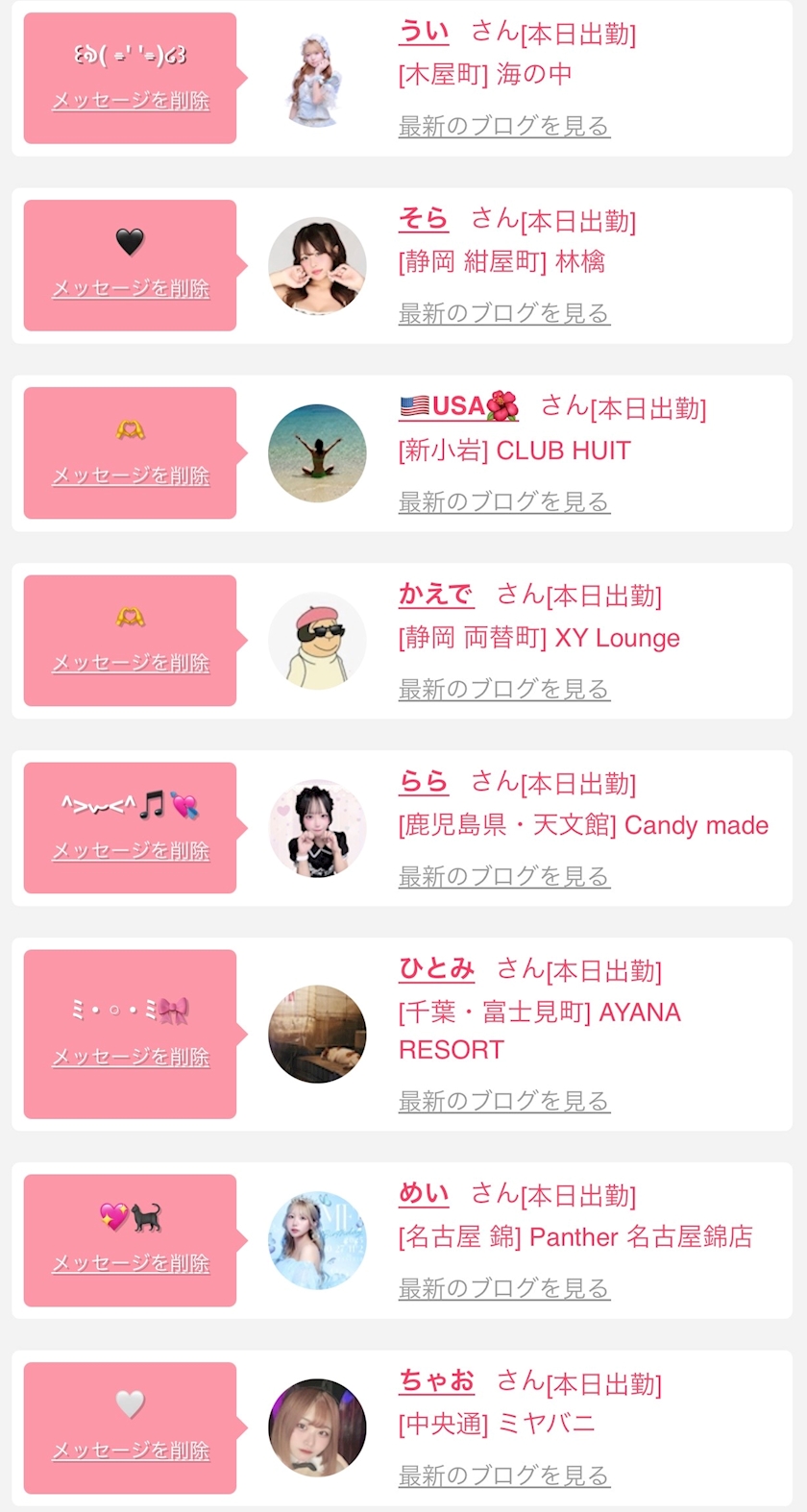Delete the message sent to ちゃお
This screenshot has height=1512, width=807.
click(131, 1451)
